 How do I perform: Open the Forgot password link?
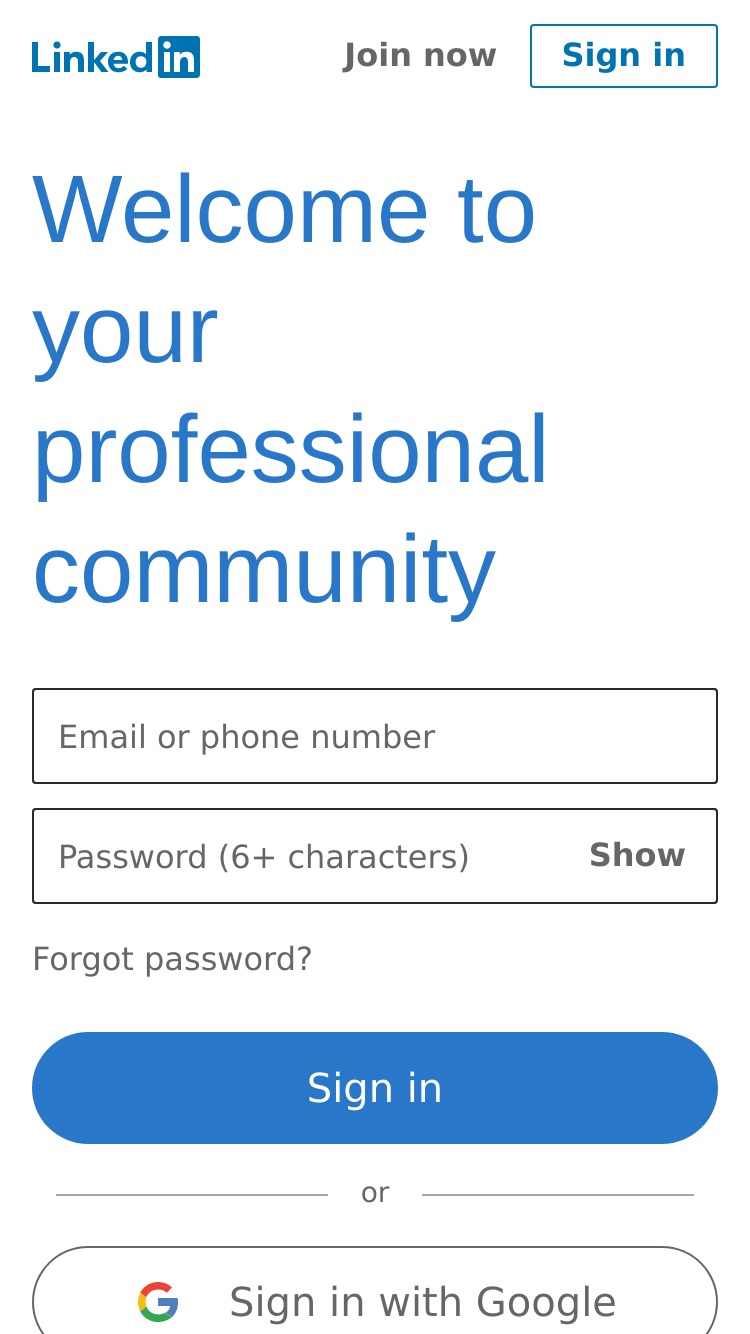[x=172, y=959]
